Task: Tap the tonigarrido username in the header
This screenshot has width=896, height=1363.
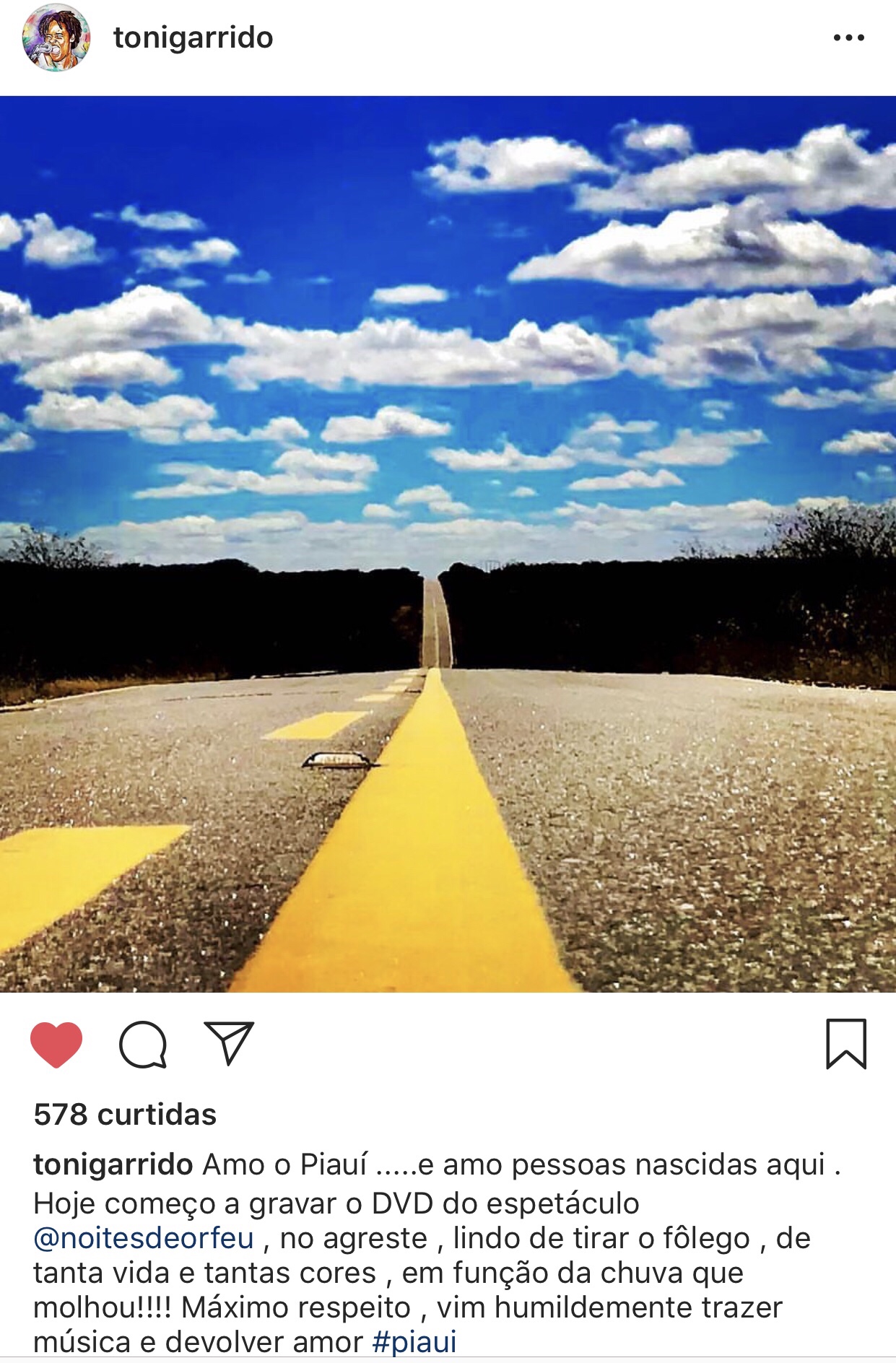Action: tap(193, 38)
